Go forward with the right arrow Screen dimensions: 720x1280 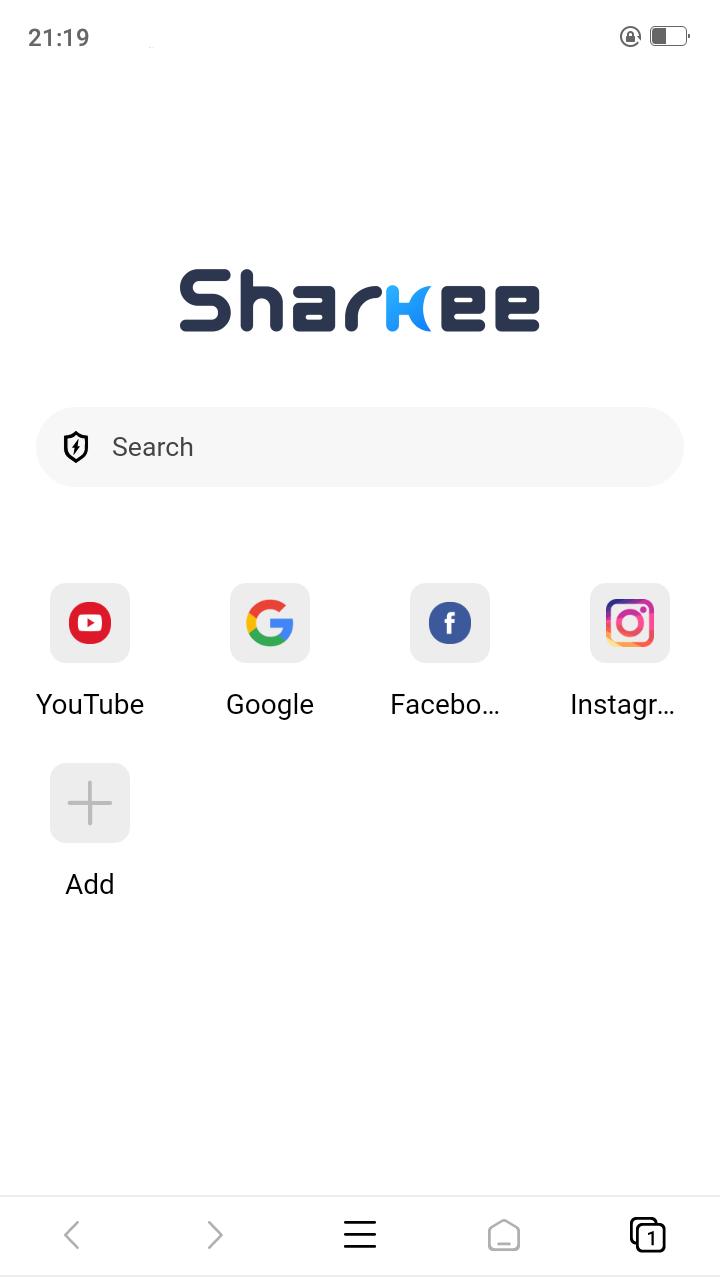[215, 1235]
